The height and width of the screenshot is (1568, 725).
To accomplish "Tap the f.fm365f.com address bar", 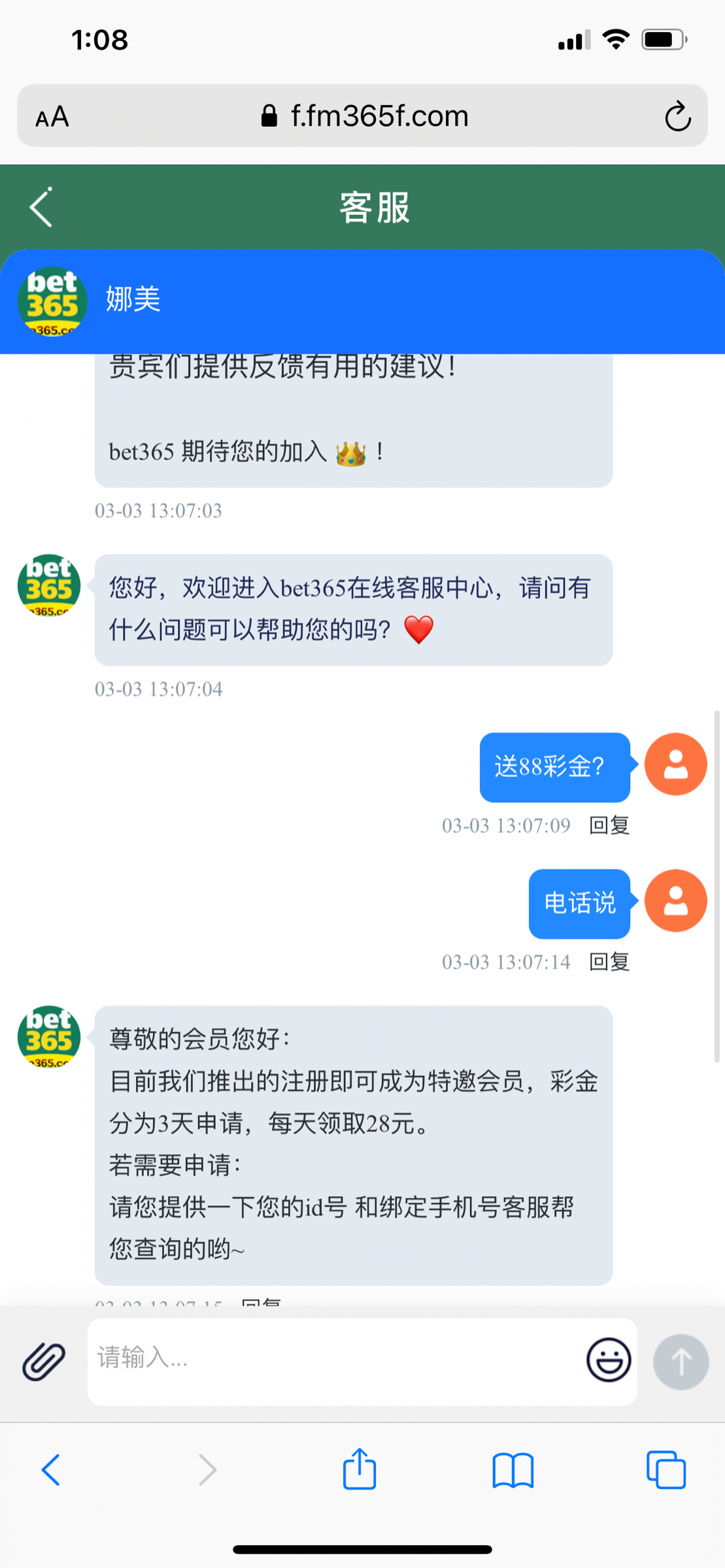I will [363, 116].
